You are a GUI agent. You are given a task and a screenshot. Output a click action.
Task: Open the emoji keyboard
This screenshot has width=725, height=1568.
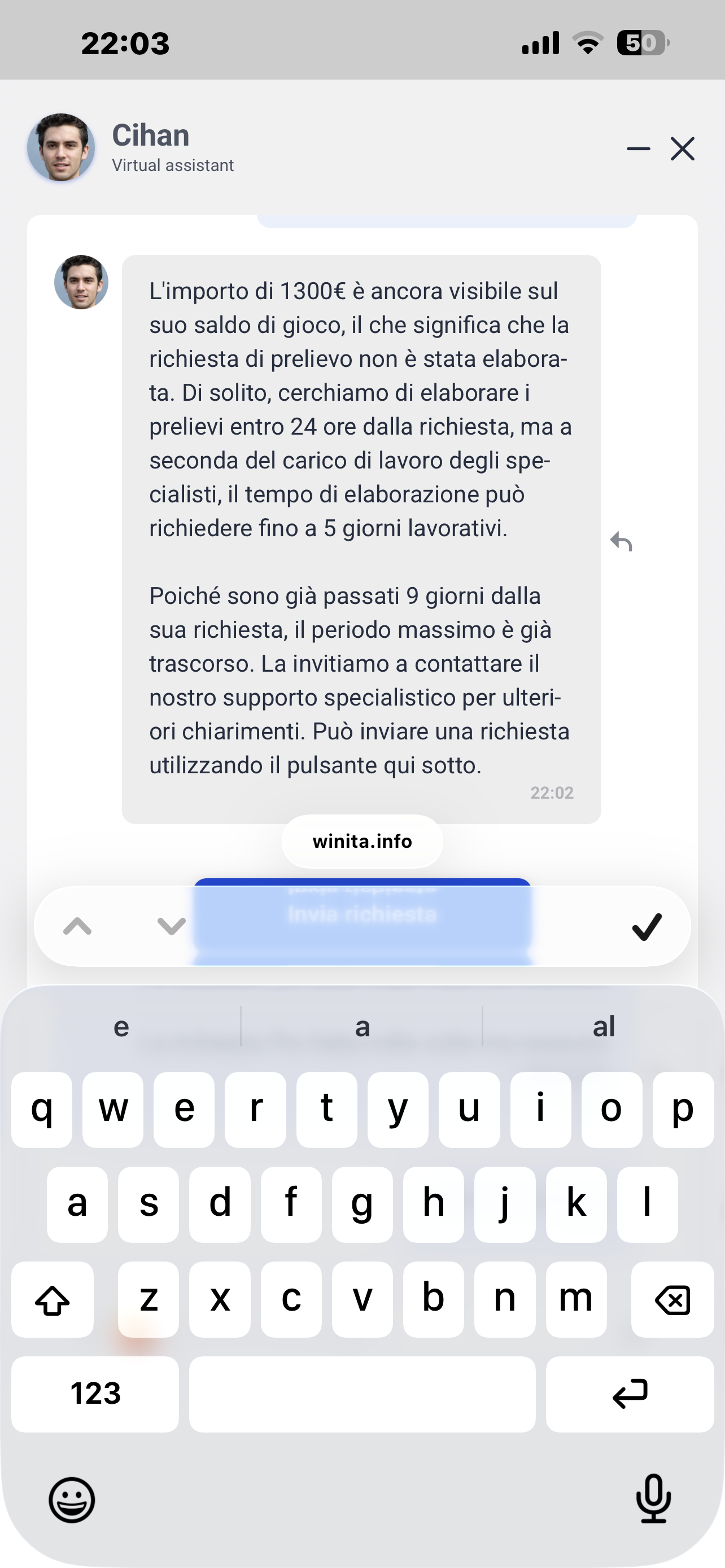point(72,1499)
